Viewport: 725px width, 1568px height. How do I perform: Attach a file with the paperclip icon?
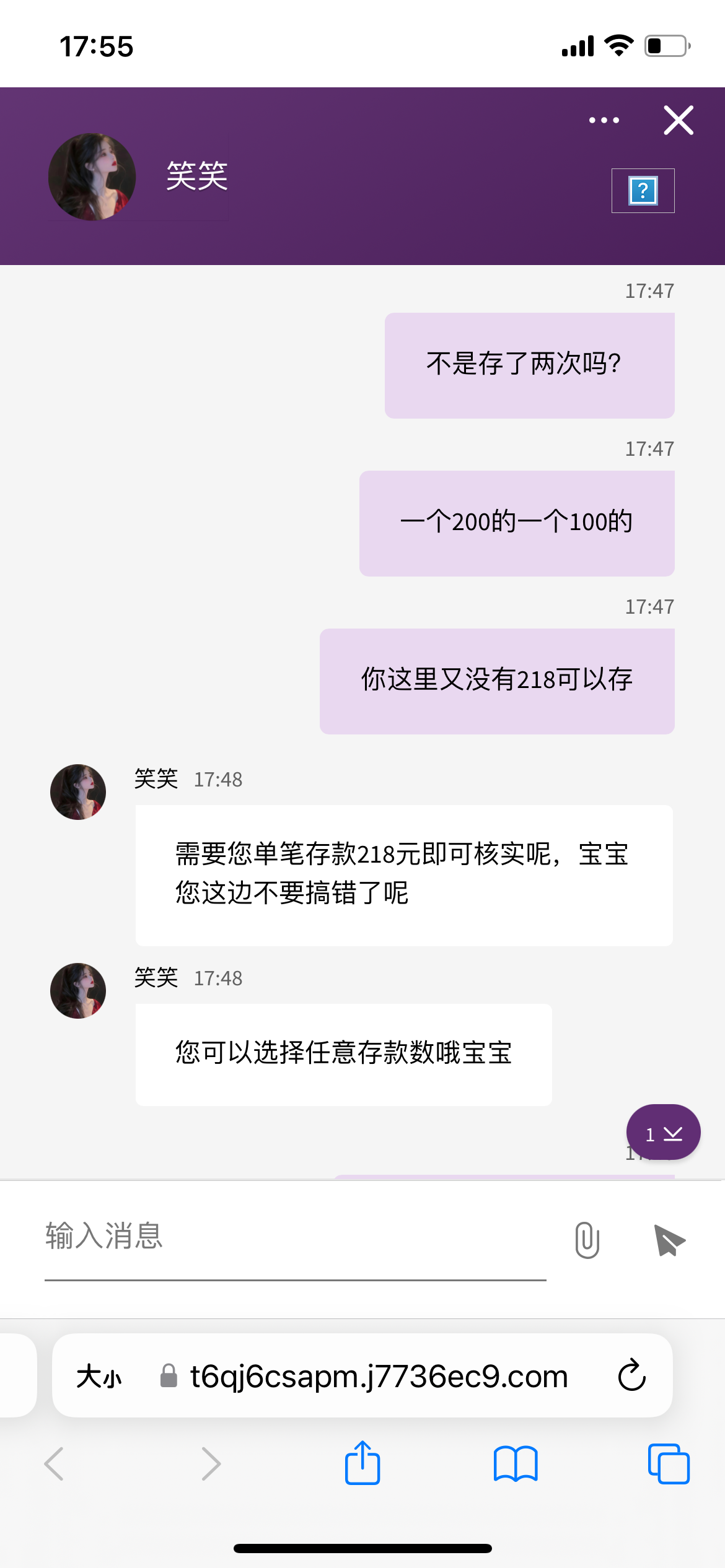587,1240
